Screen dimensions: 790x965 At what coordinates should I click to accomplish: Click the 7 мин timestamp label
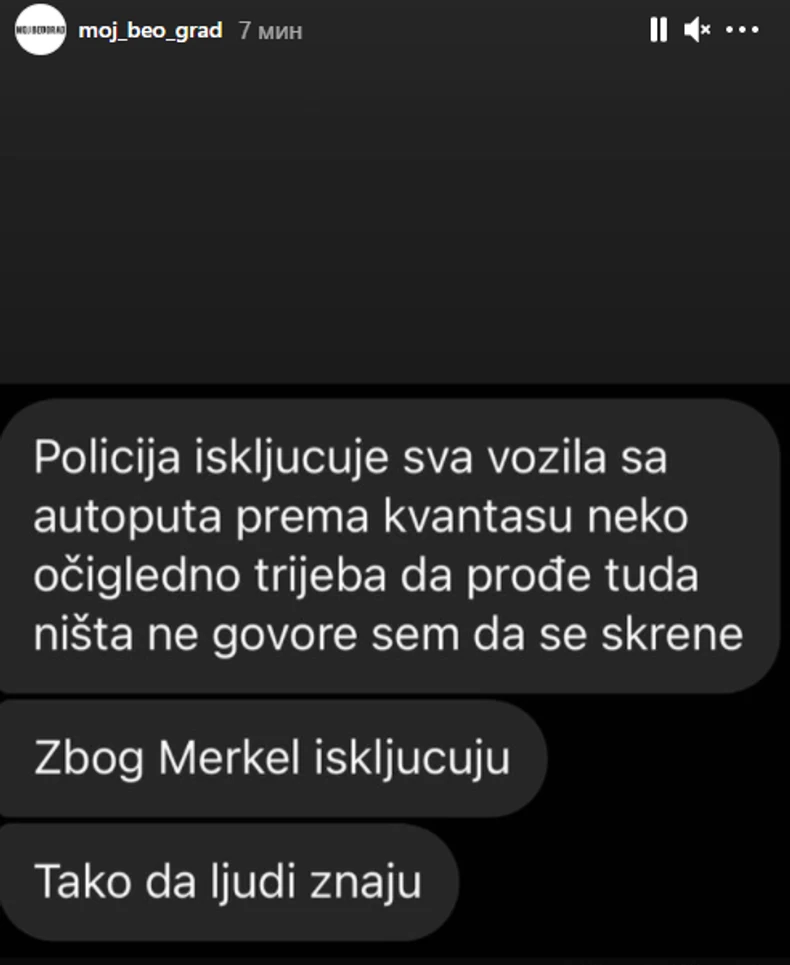264,31
